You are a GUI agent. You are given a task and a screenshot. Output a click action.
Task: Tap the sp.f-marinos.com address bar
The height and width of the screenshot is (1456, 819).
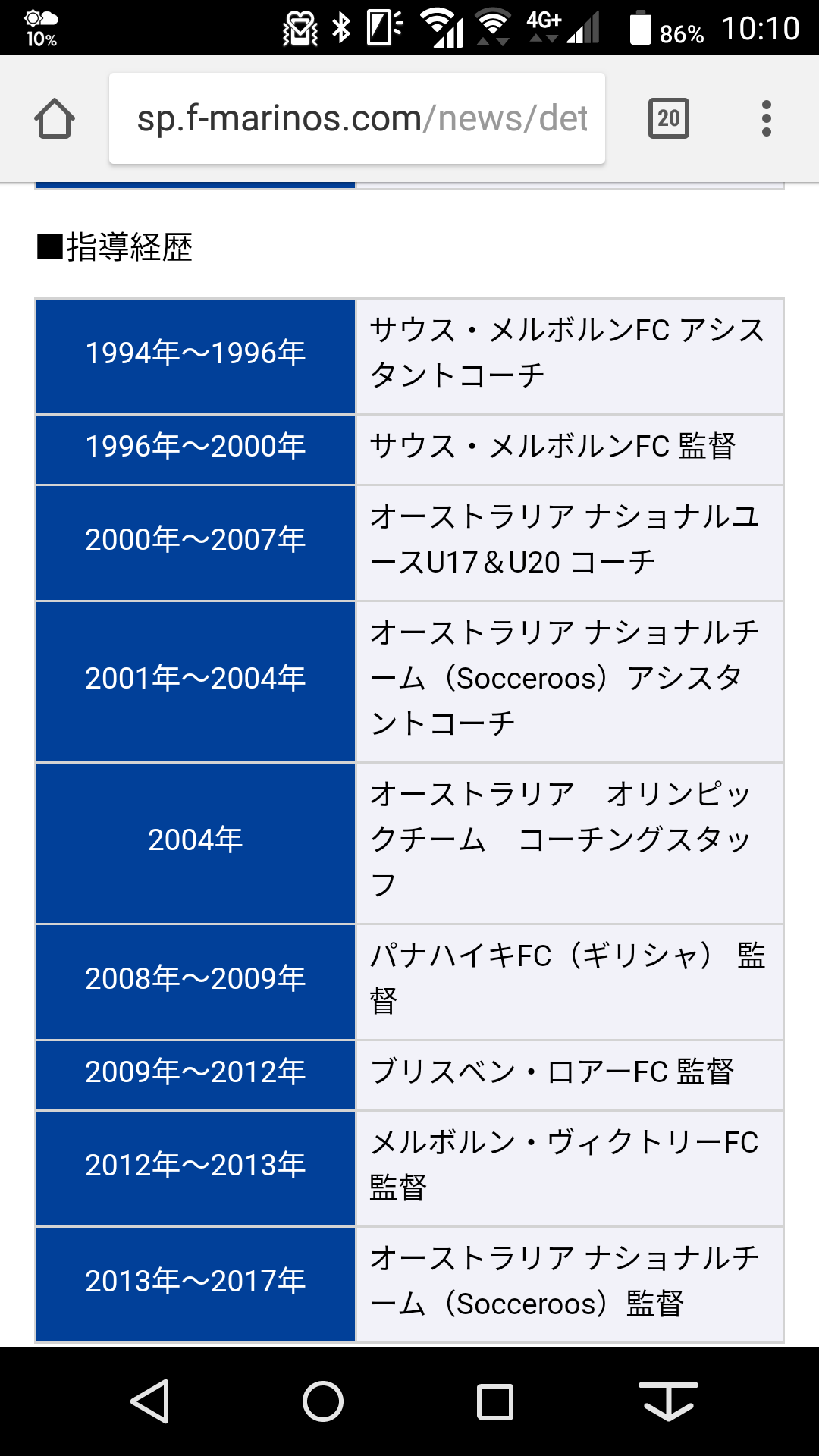pyautogui.click(x=357, y=118)
